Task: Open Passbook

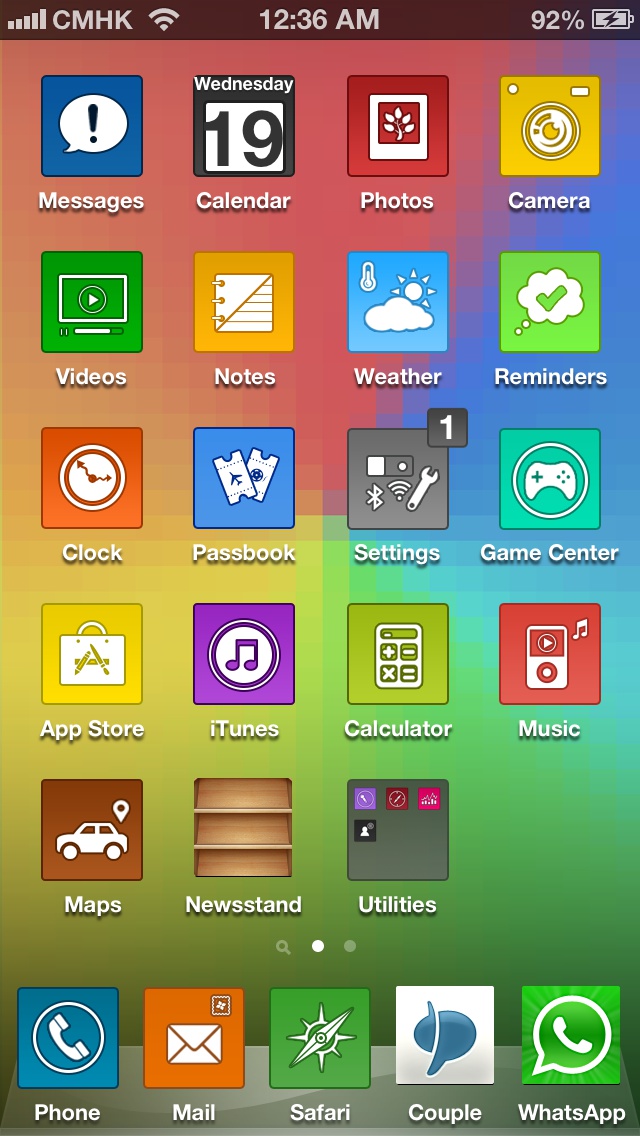Action: (x=244, y=479)
